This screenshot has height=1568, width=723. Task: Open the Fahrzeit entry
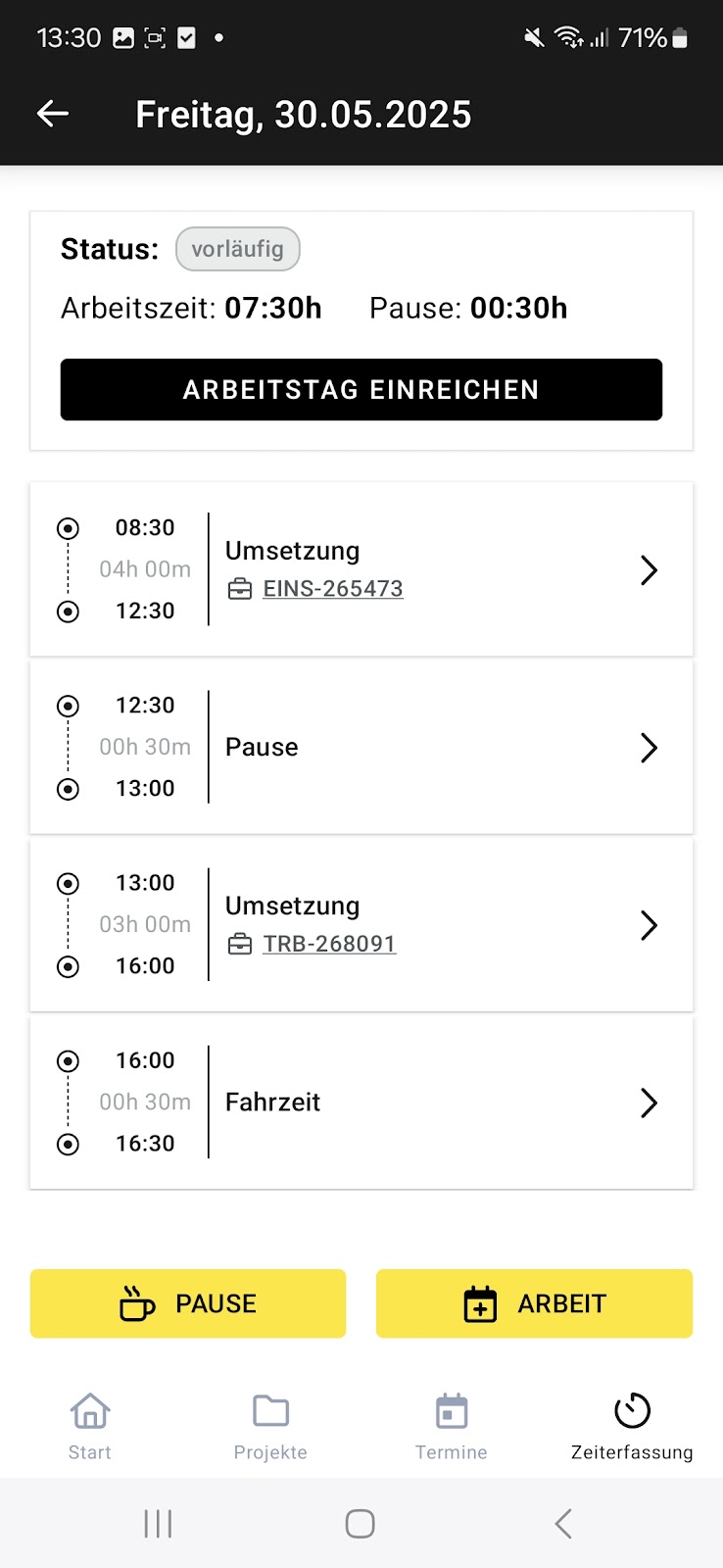[361, 1102]
